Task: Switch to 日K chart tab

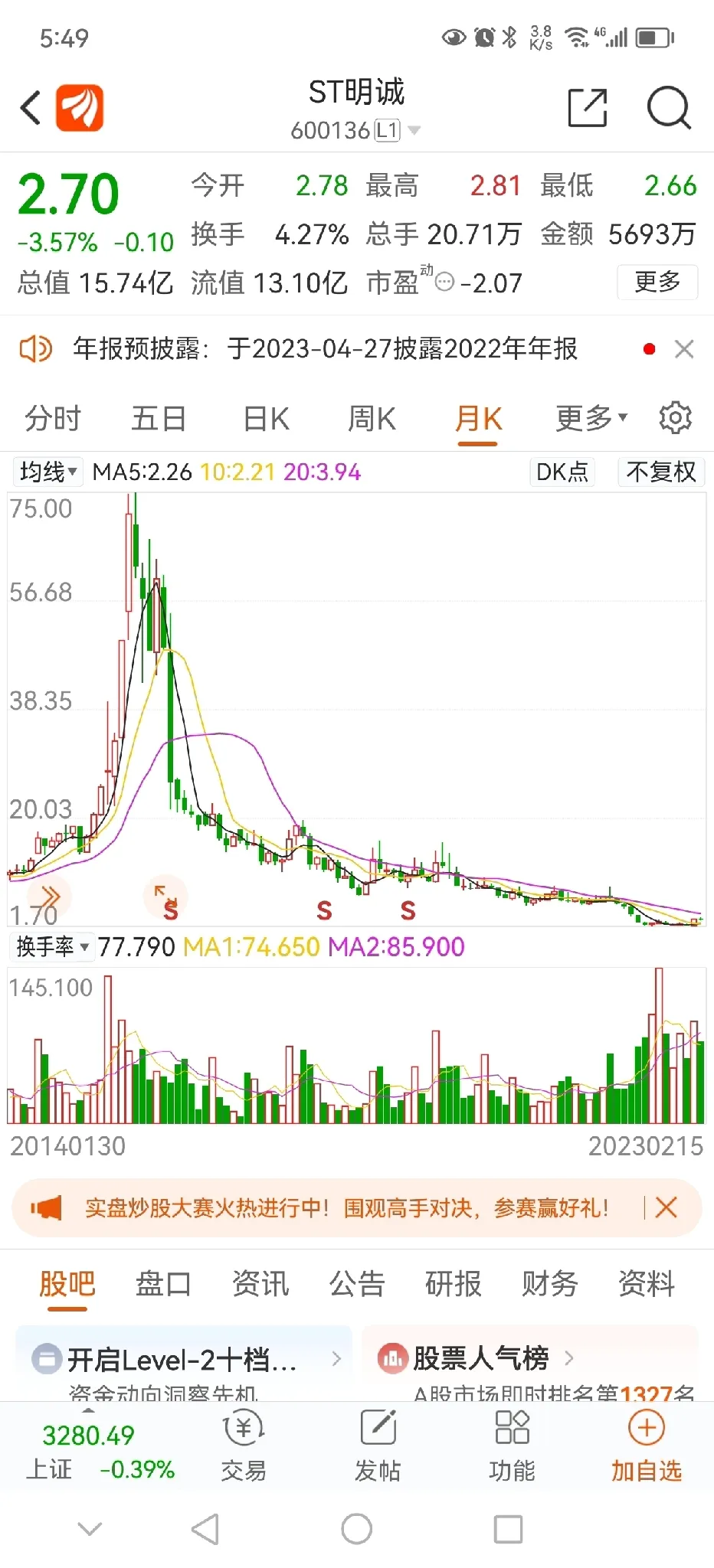Action: [x=266, y=419]
